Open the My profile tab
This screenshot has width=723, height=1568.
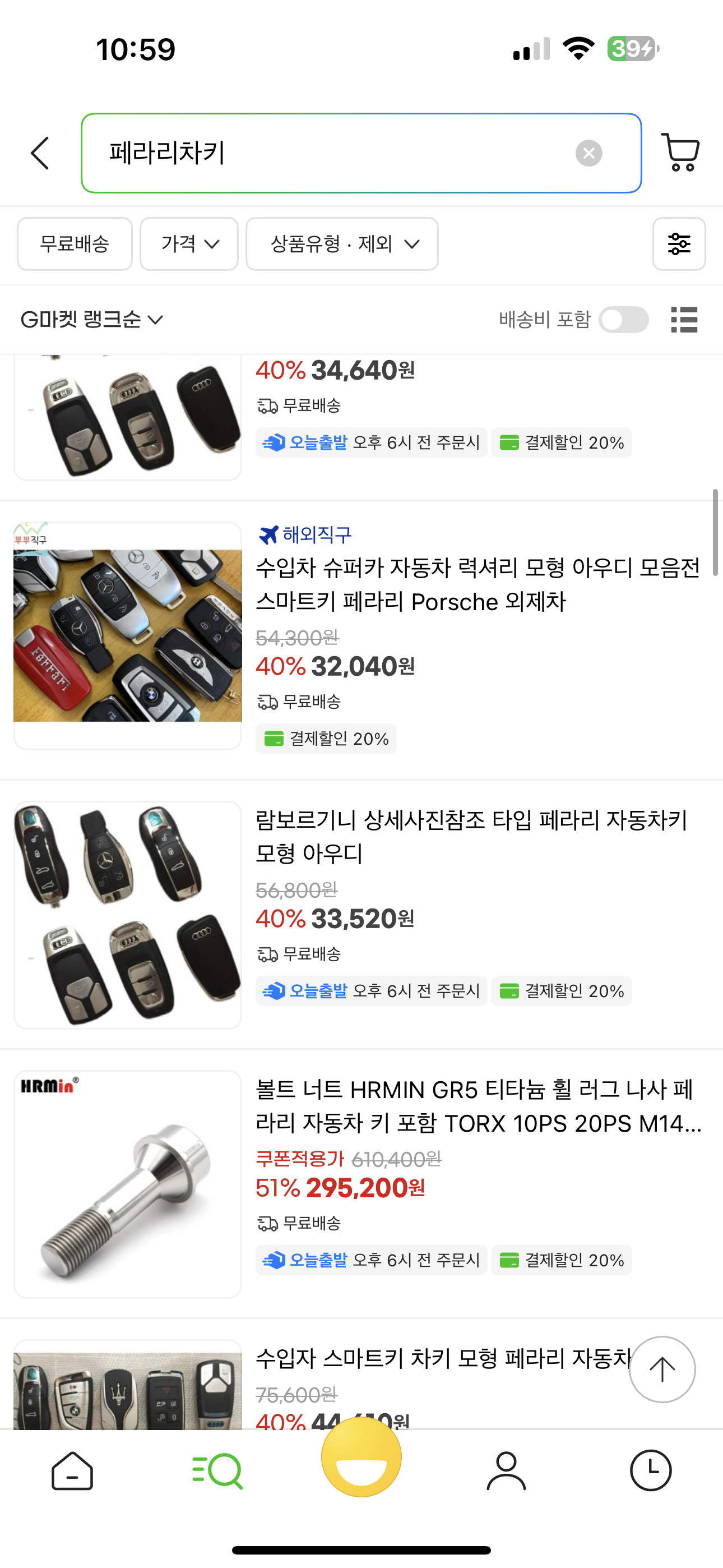click(x=506, y=1471)
